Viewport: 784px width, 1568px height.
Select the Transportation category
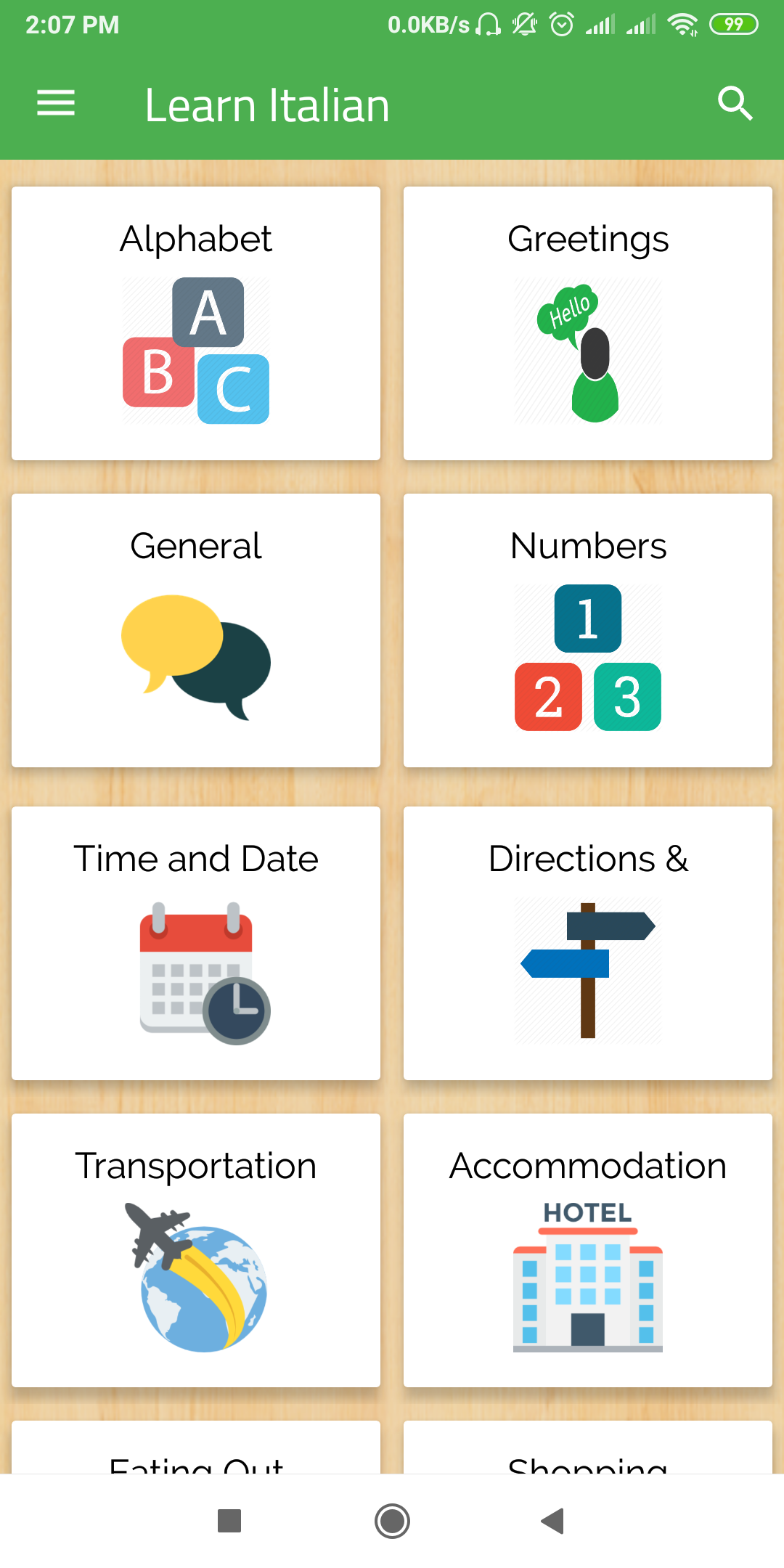tap(196, 1251)
